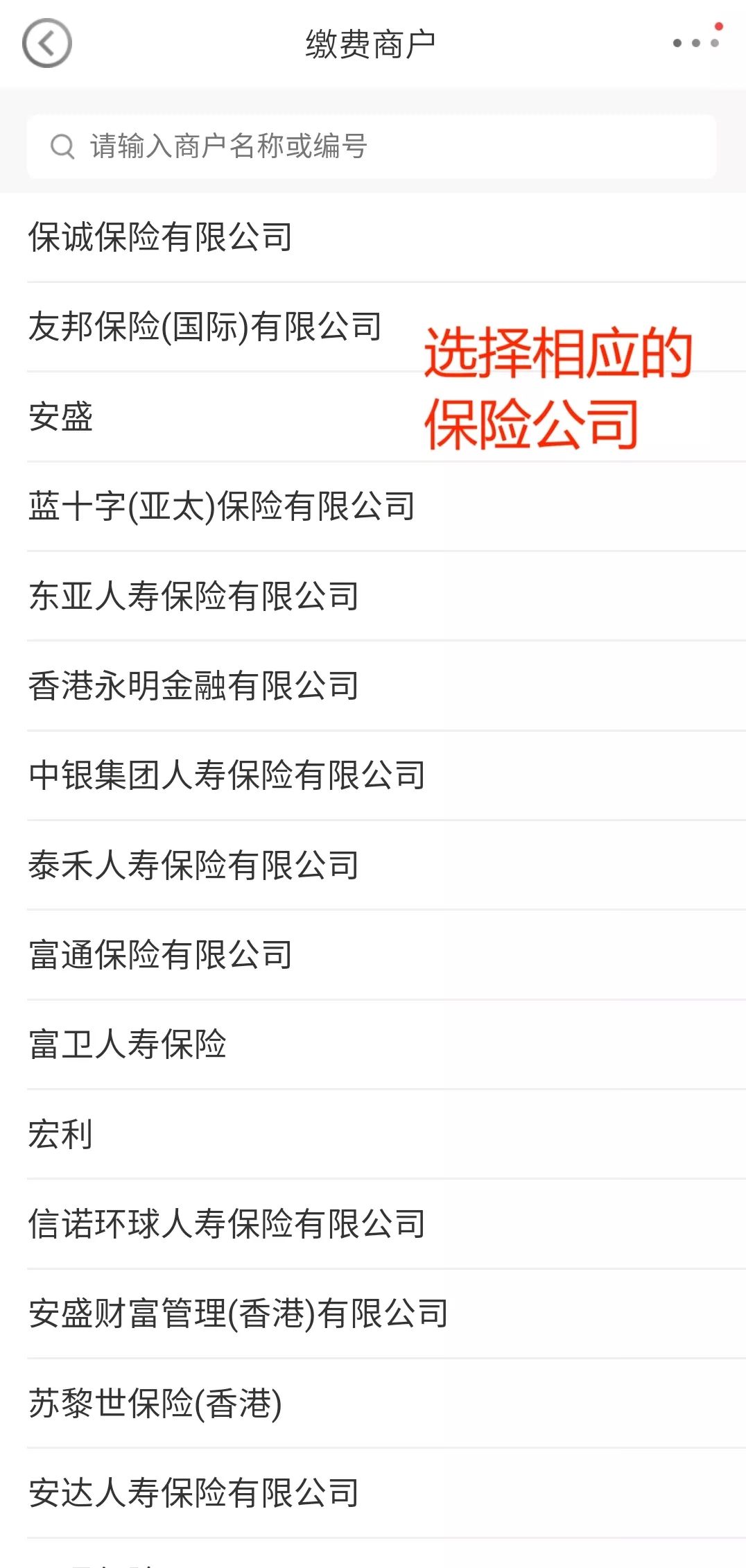
Task: Choose 苏黎世保险(香港)
Action: 373,1404
